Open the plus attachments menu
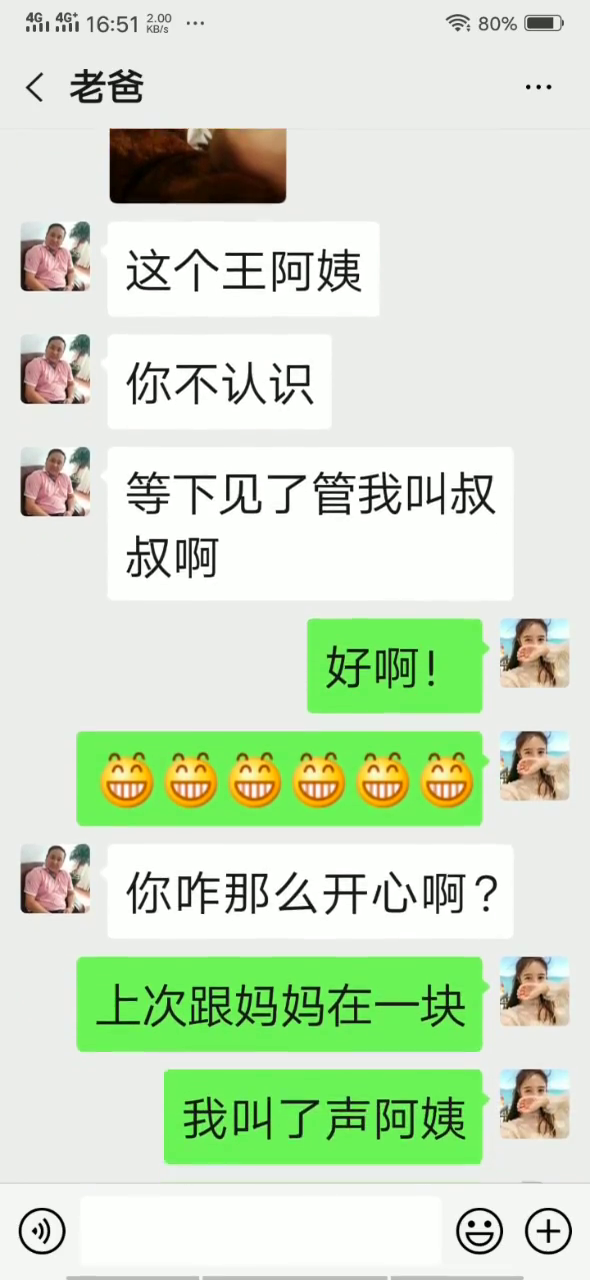Image resolution: width=590 pixels, height=1280 pixels. click(x=548, y=1231)
